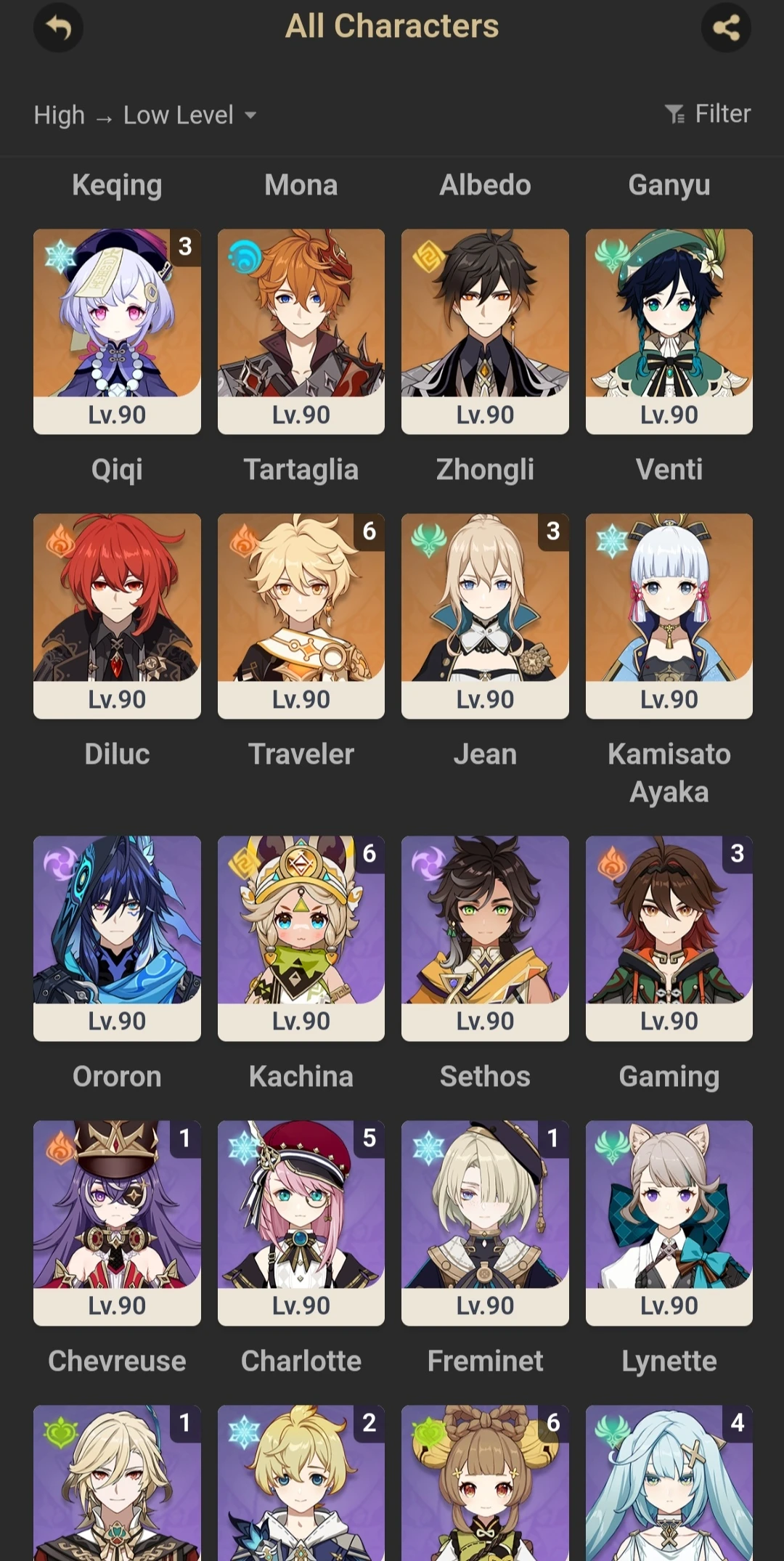Select the Freminet character card
The width and height of the screenshot is (784, 1561).
(x=485, y=1222)
